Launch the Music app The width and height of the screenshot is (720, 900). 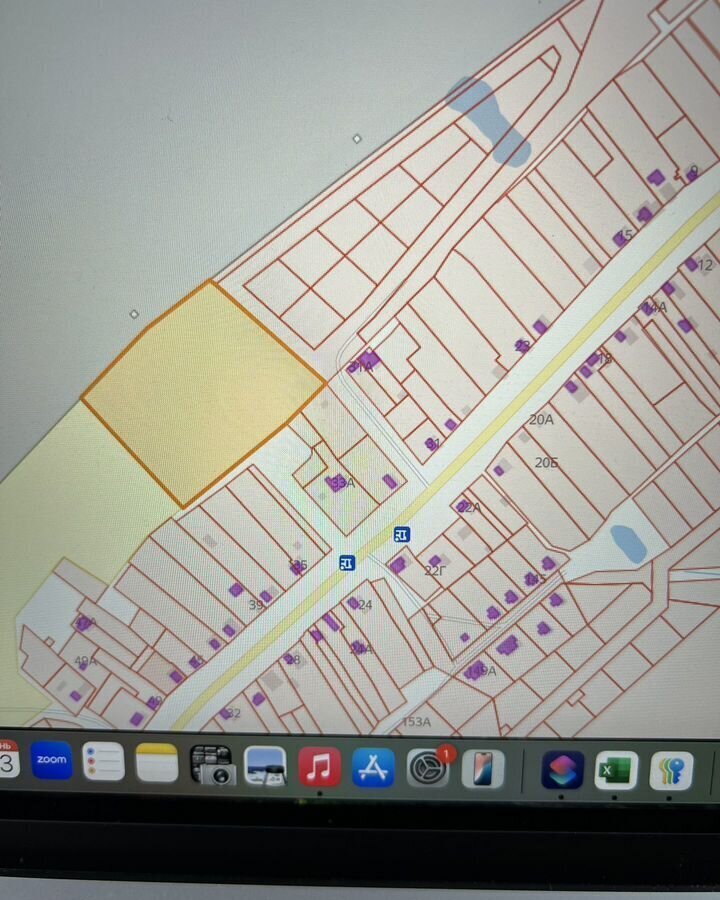(319, 767)
